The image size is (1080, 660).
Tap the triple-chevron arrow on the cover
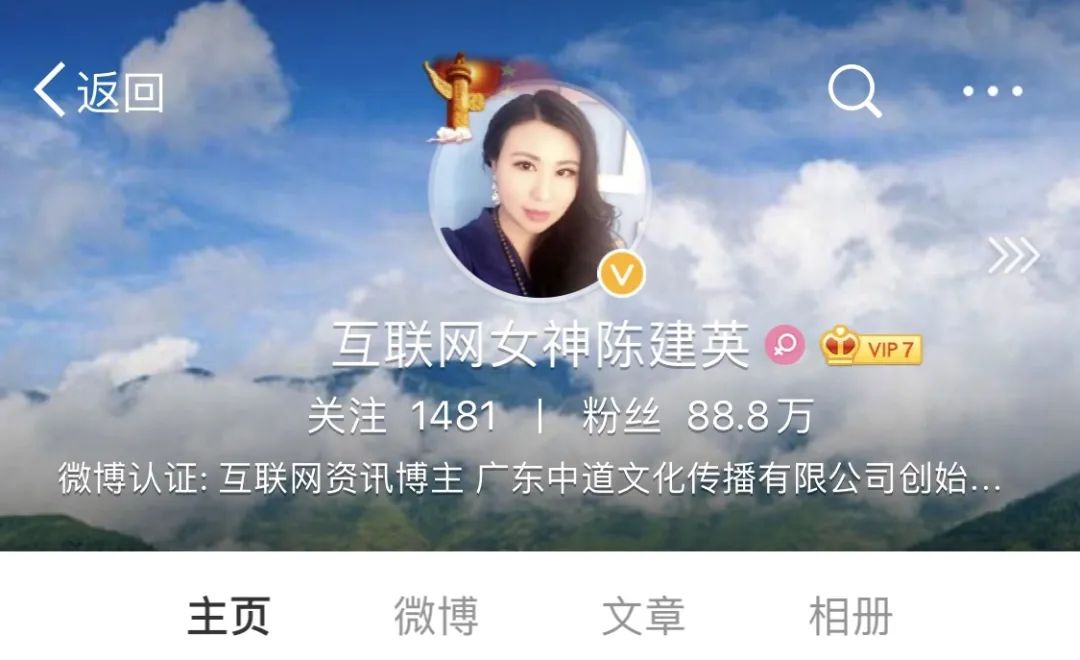[x=1013, y=257]
